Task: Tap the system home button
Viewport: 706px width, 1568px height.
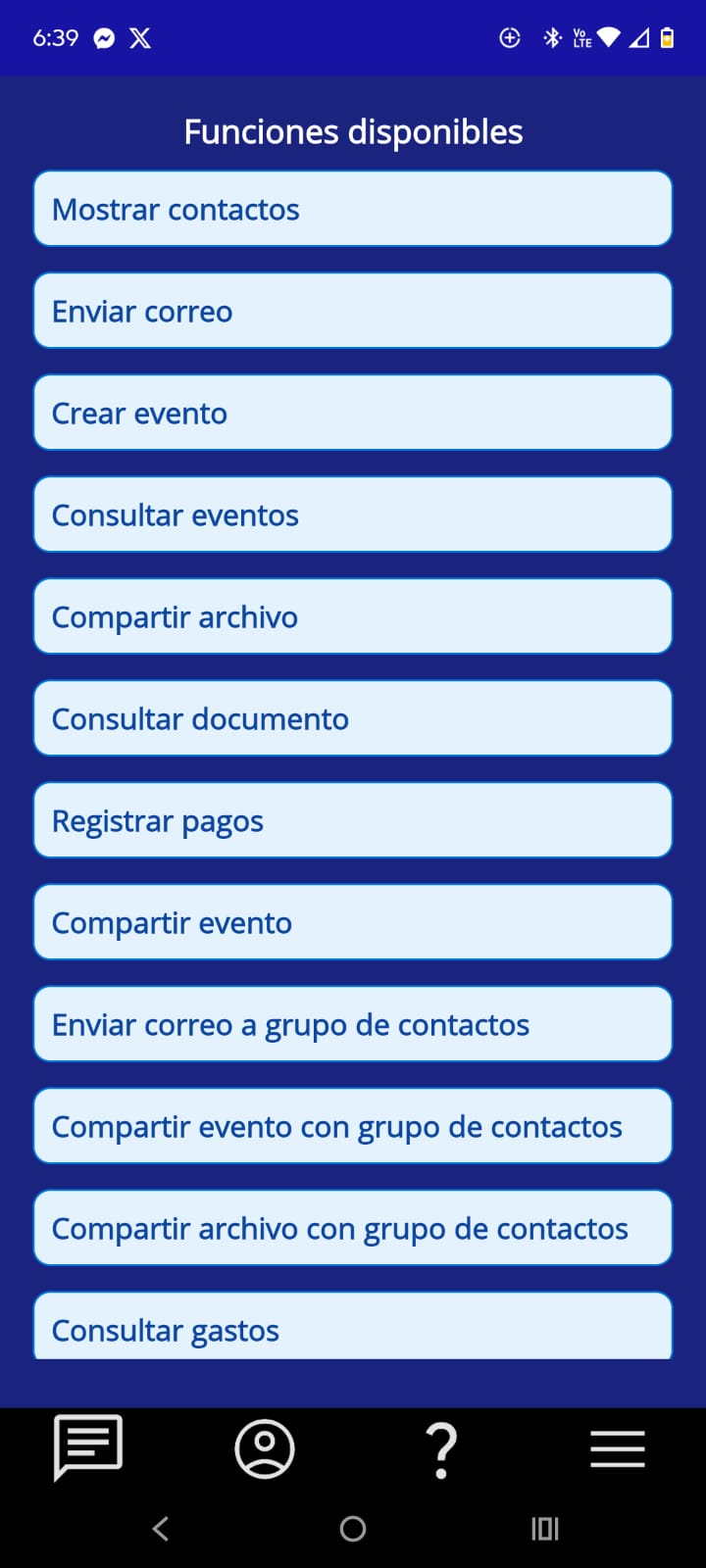Action: coord(353,1528)
